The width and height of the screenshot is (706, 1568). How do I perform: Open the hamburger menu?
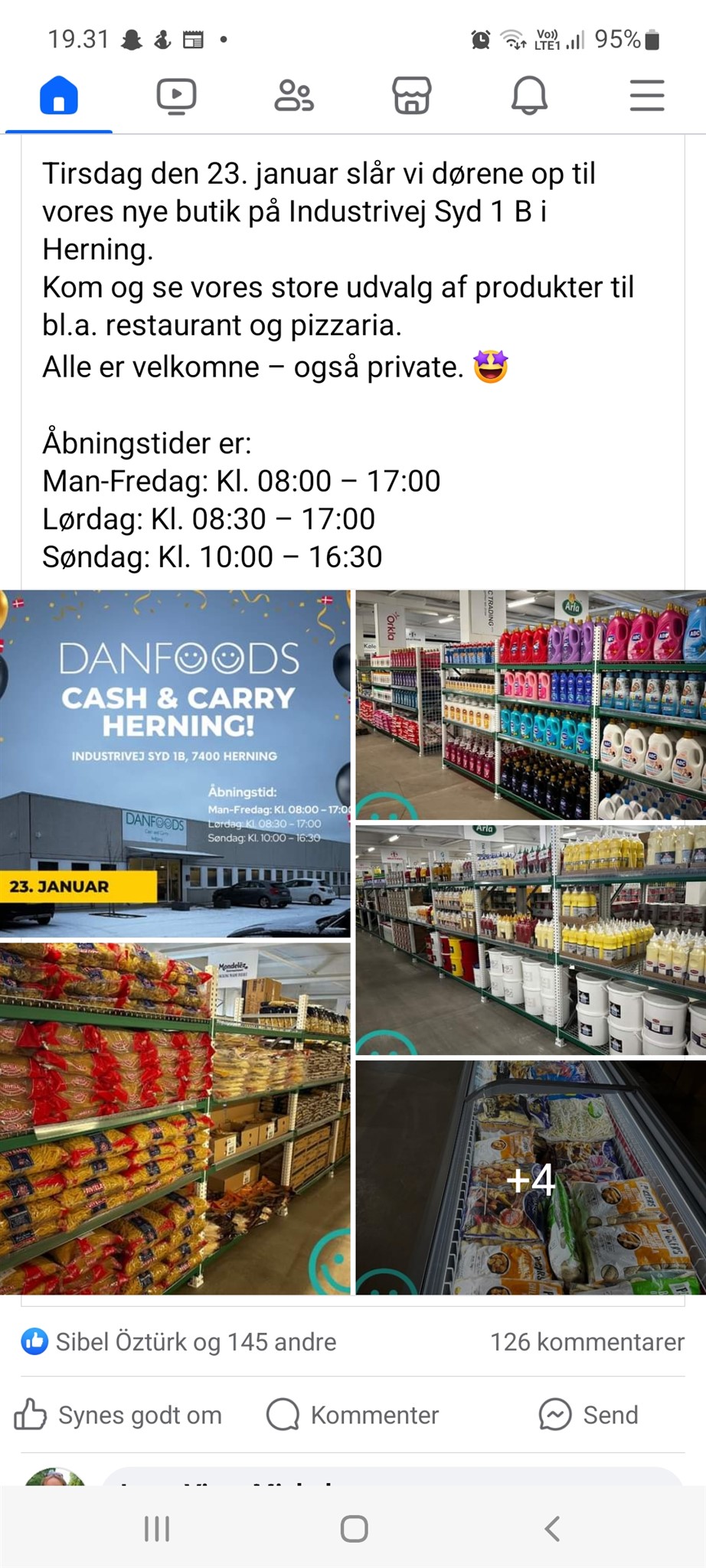point(647,96)
